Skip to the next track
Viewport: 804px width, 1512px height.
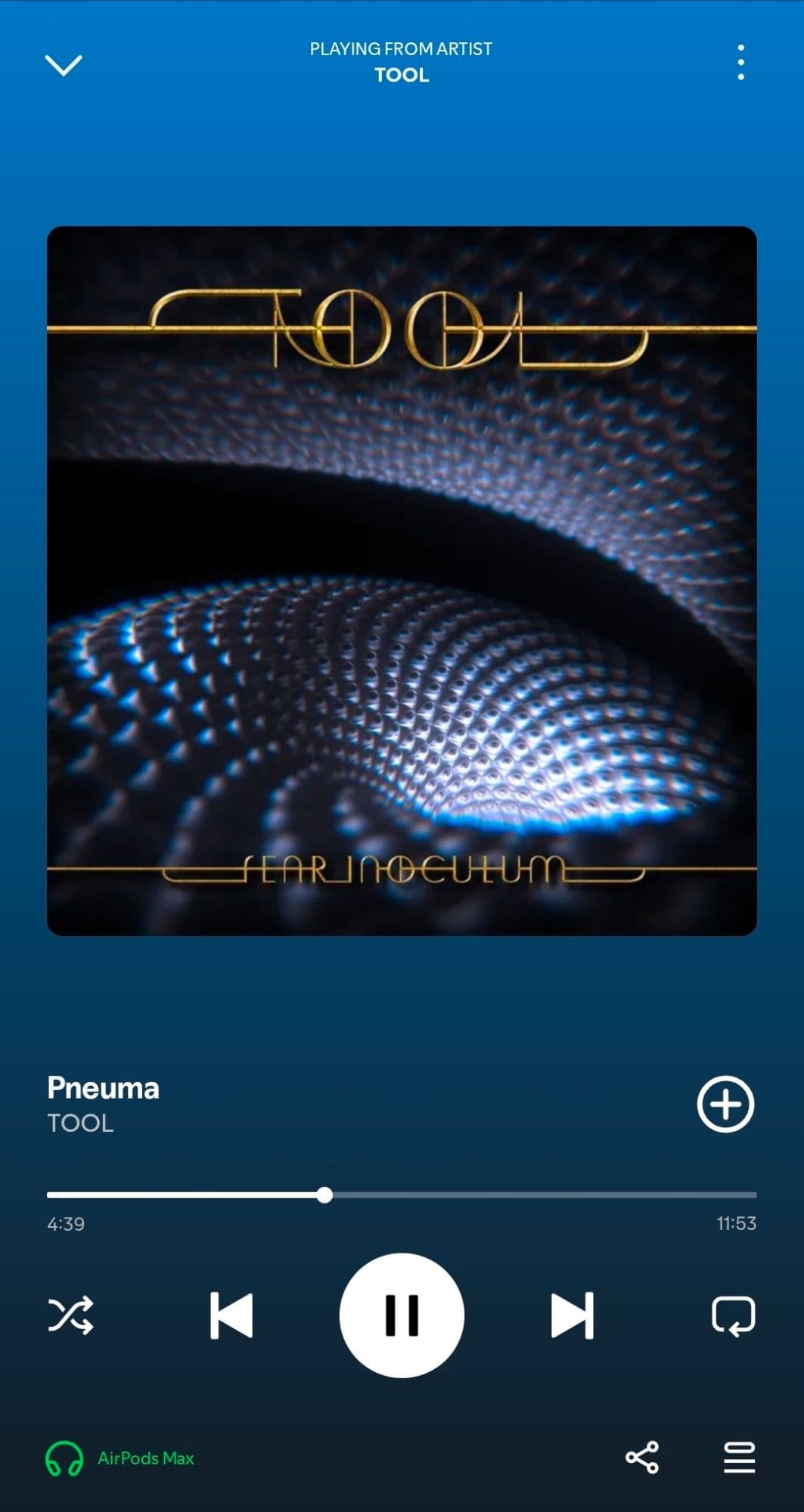(x=572, y=1315)
